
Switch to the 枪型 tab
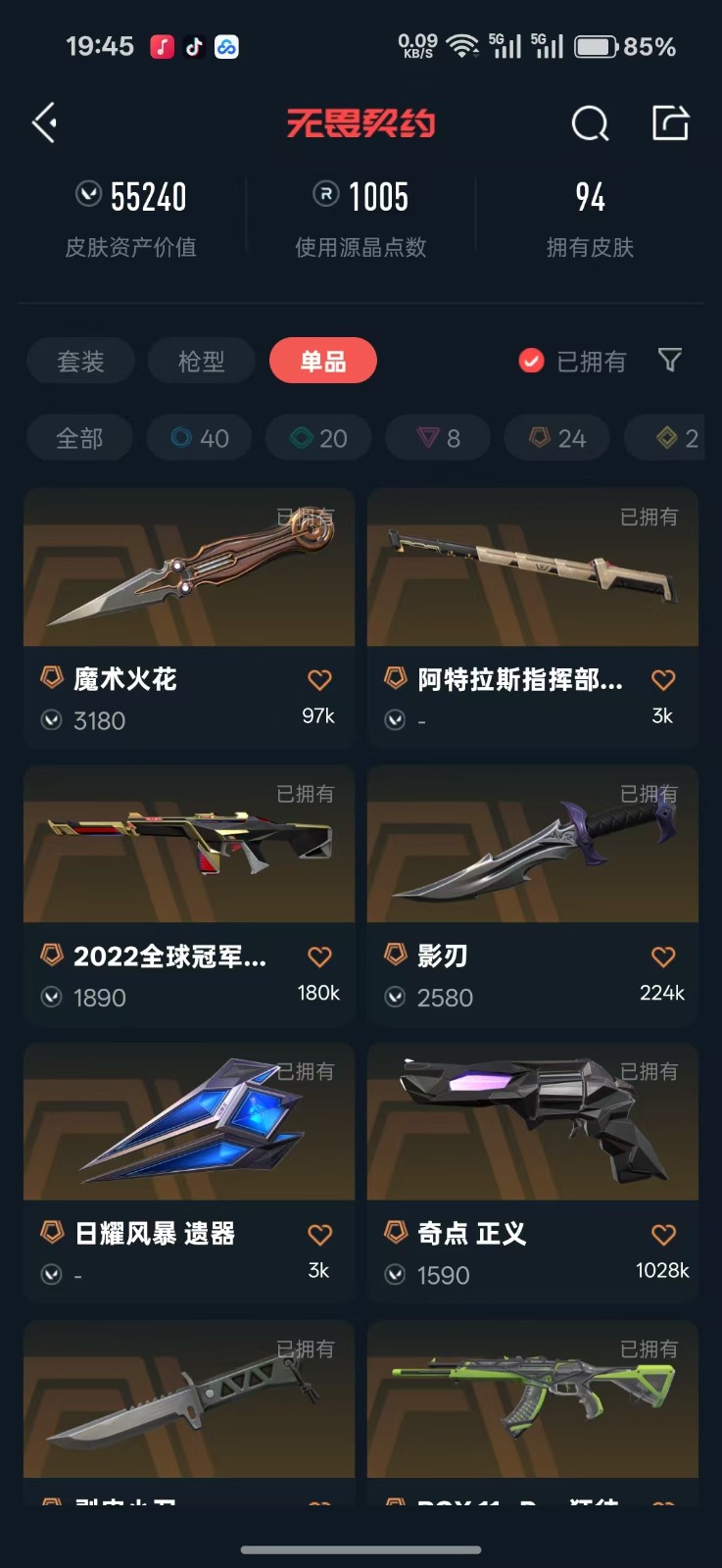201,361
